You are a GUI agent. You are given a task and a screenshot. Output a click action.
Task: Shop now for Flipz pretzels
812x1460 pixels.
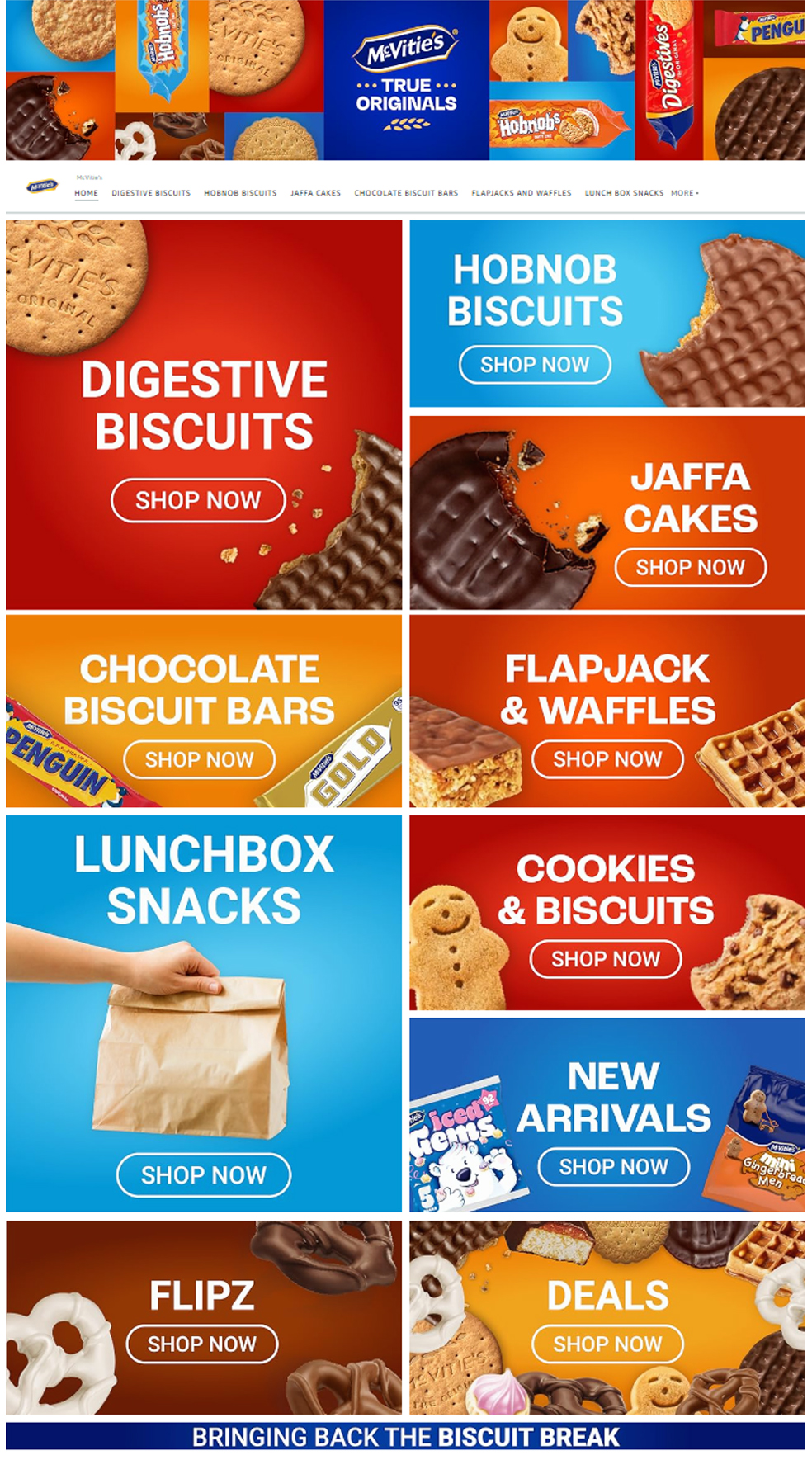(x=202, y=1344)
